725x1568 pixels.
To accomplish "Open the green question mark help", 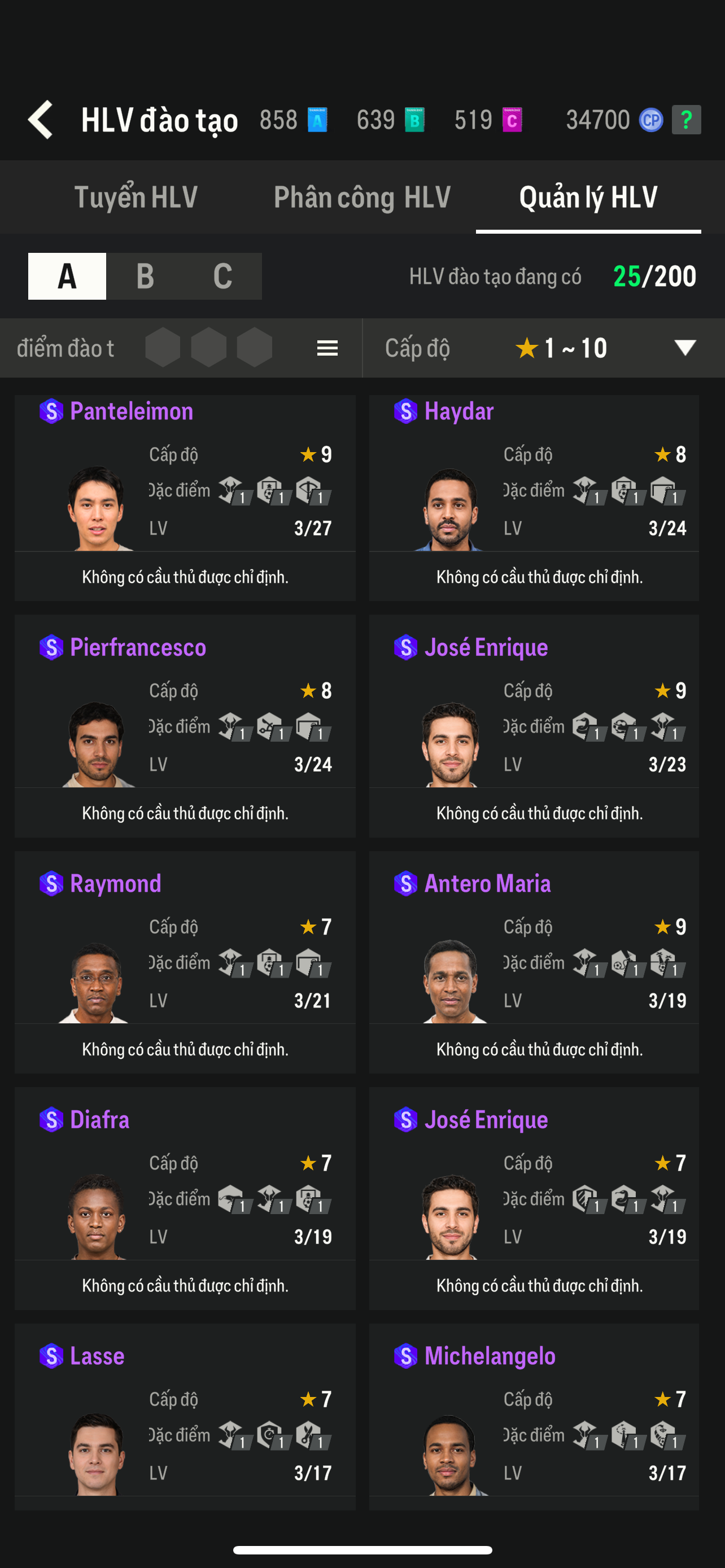I will point(686,120).
